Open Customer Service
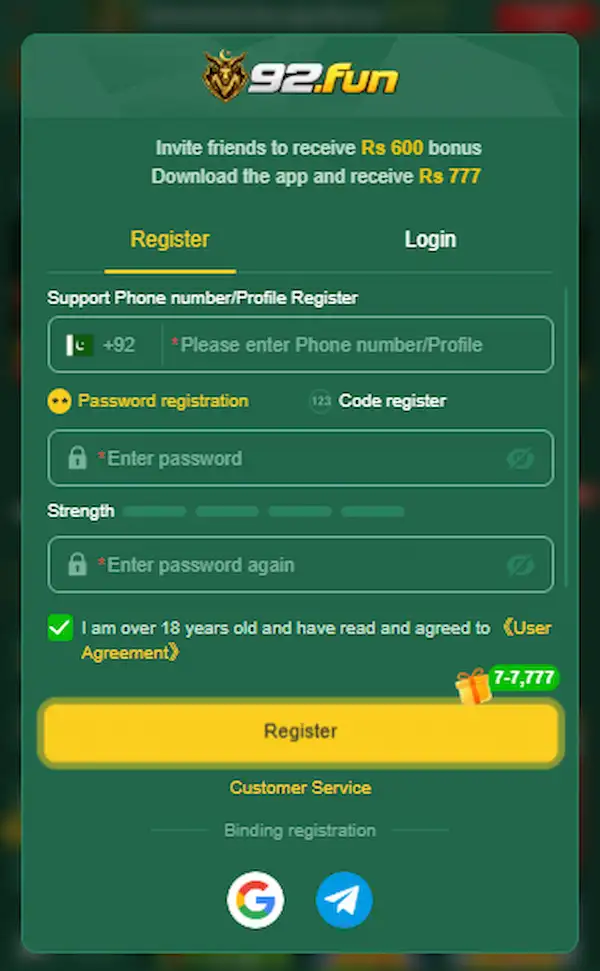 (300, 788)
